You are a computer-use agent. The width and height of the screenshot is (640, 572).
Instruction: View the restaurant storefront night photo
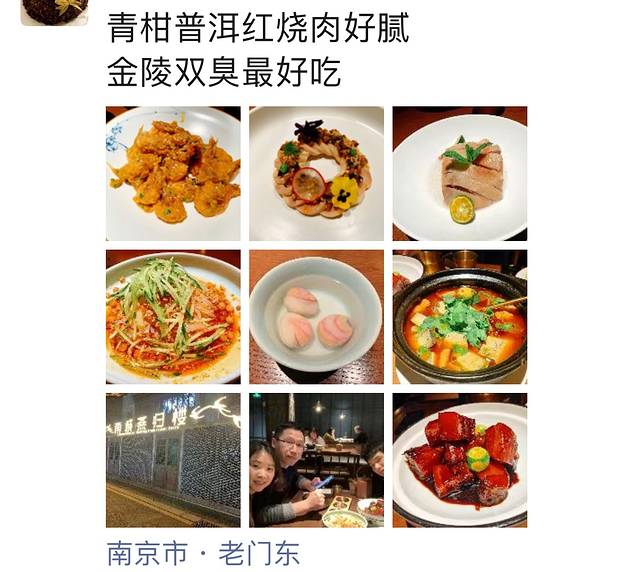tap(173, 459)
